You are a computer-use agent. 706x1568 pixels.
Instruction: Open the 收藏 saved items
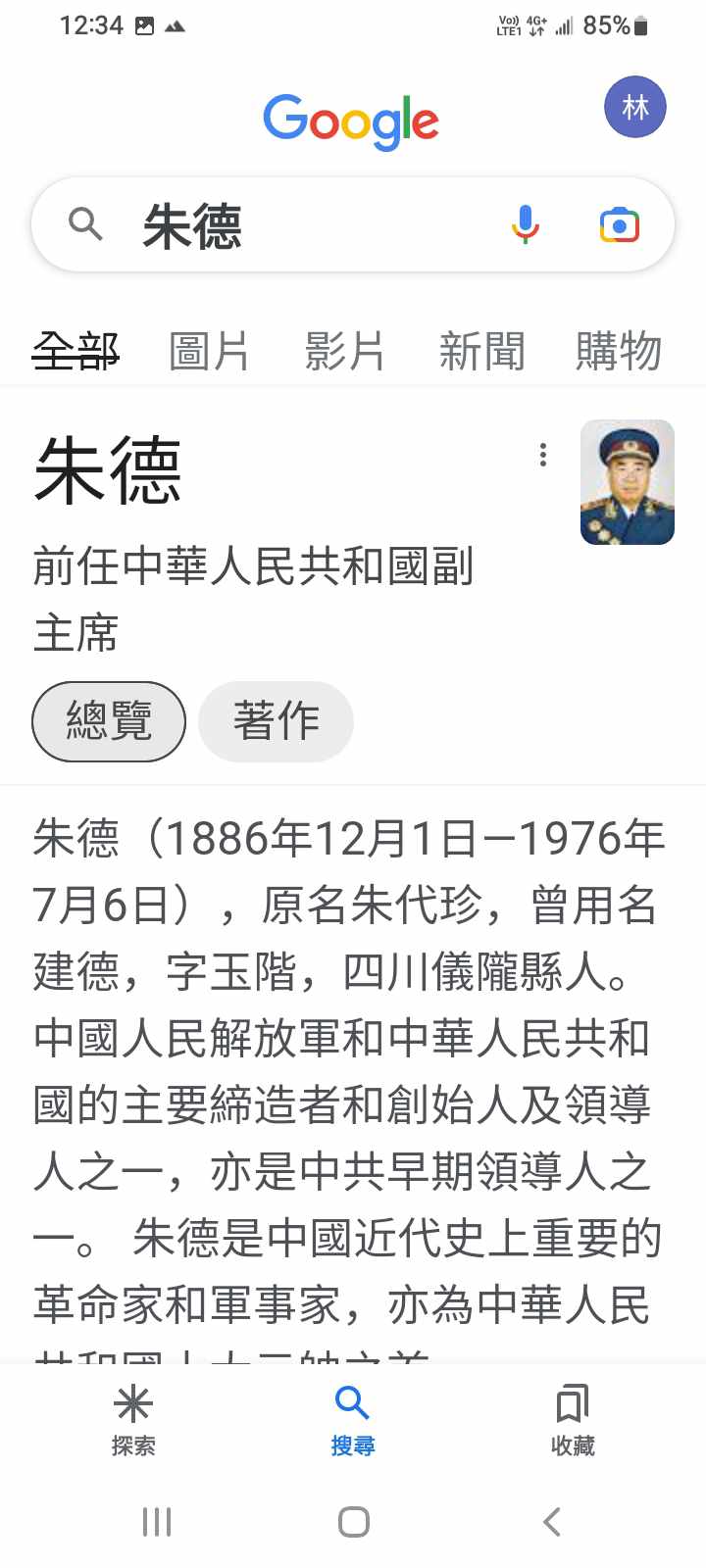573,1420
